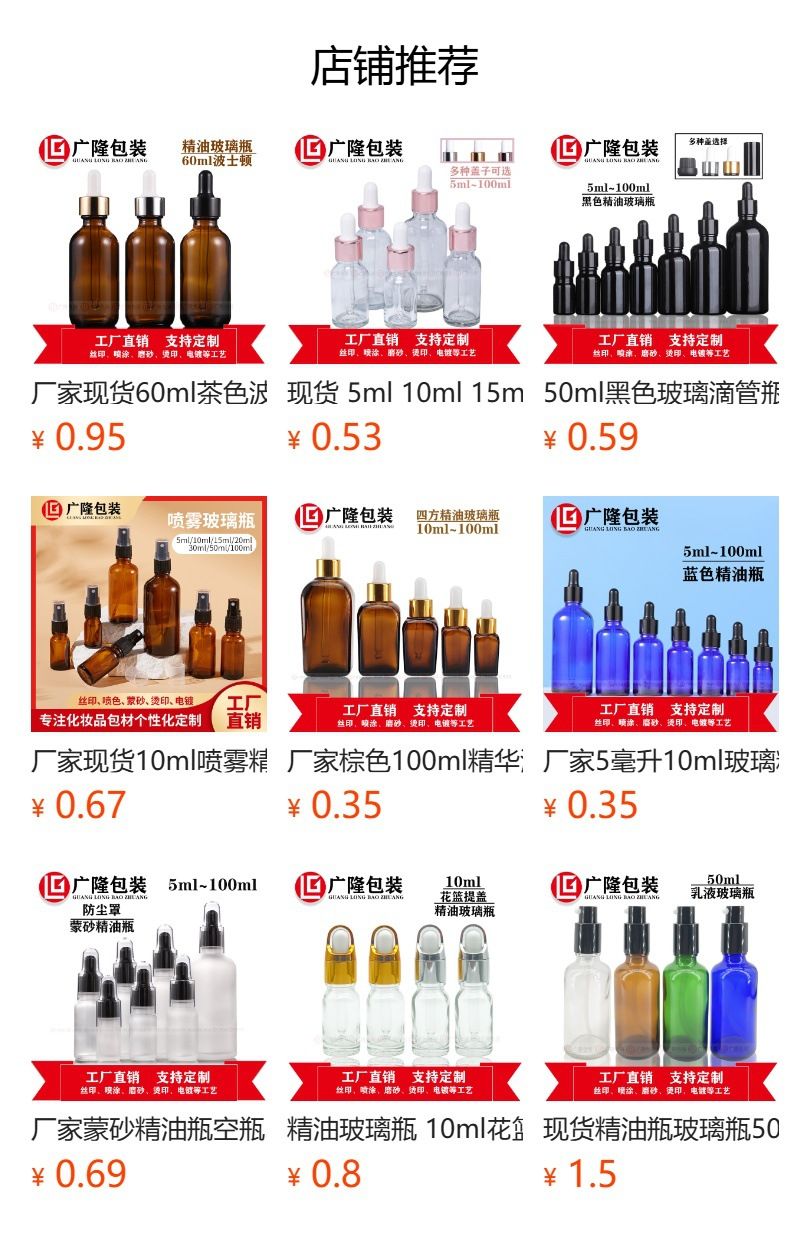Viewport: 790px width, 1234px height.
Task: Select the 50ml黑色玻璃滴管瓶 product
Action: pos(661,246)
